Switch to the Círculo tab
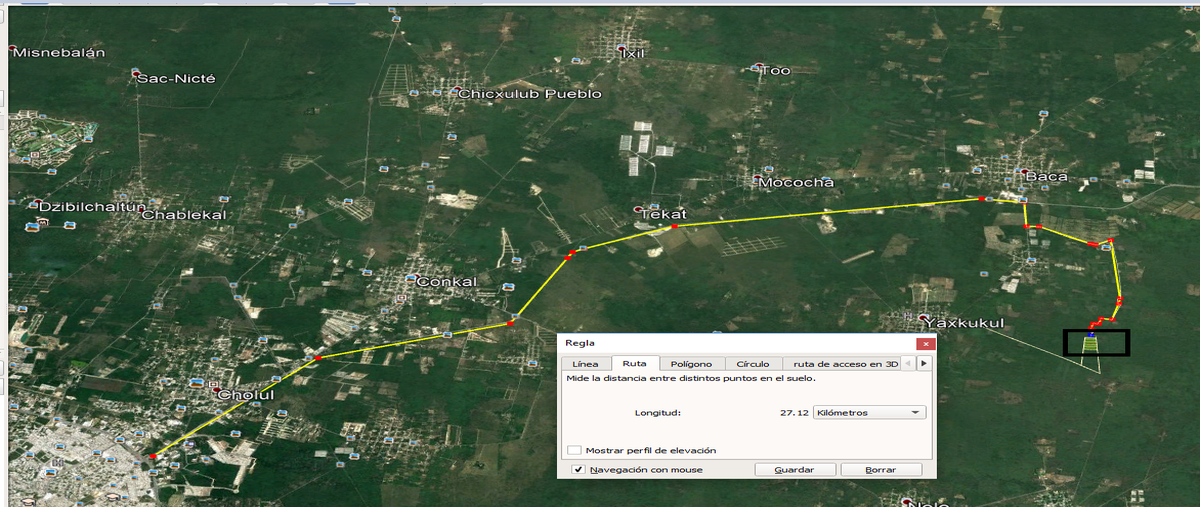This screenshot has height=507, width=1200. pyautogui.click(x=752, y=364)
